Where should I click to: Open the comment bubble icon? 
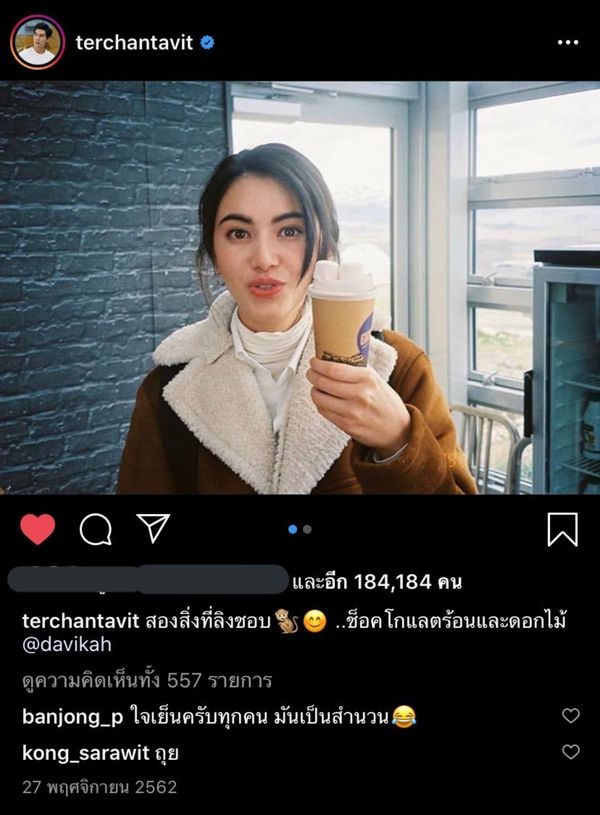click(x=95, y=529)
